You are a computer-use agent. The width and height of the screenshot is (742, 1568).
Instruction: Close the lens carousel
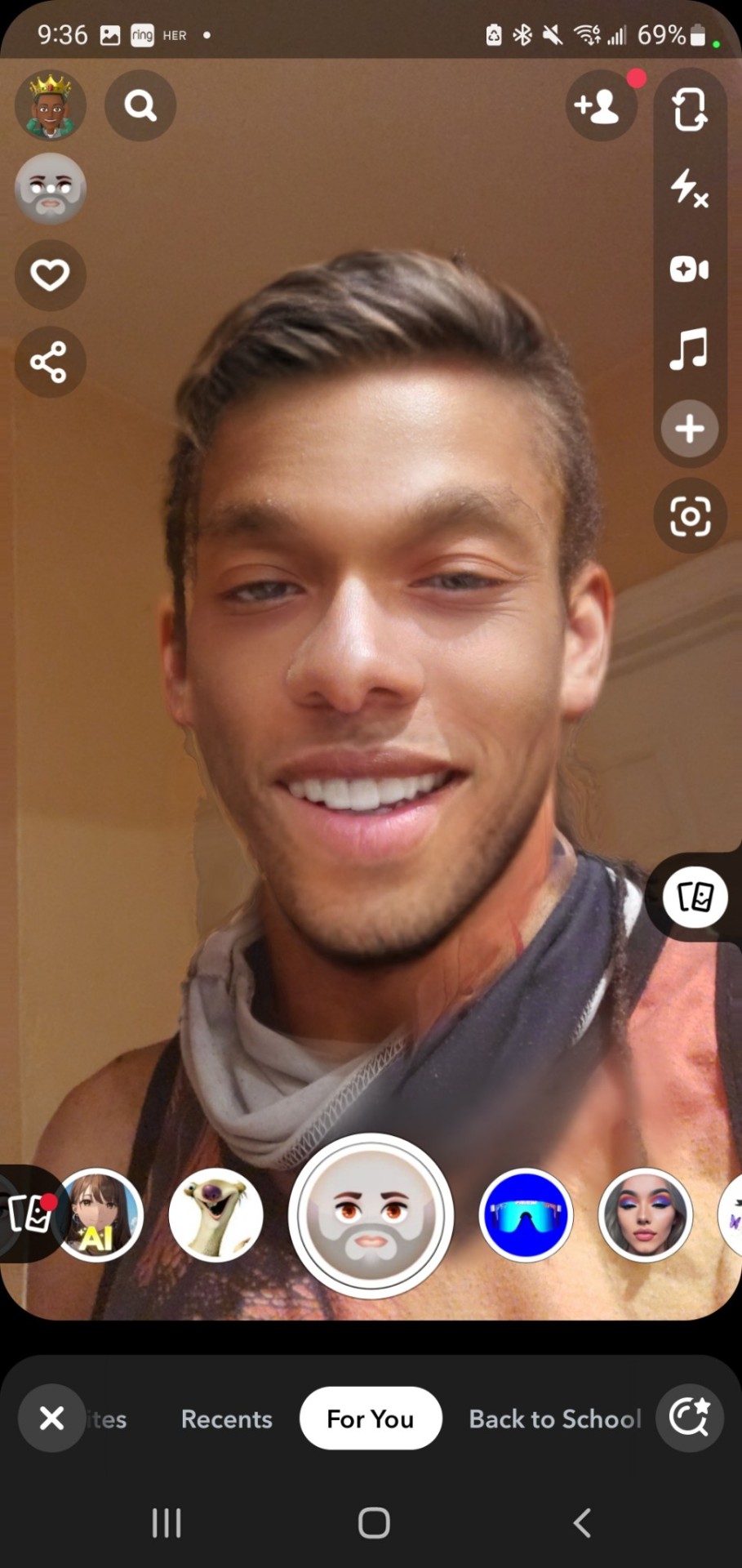(51, 1418)
